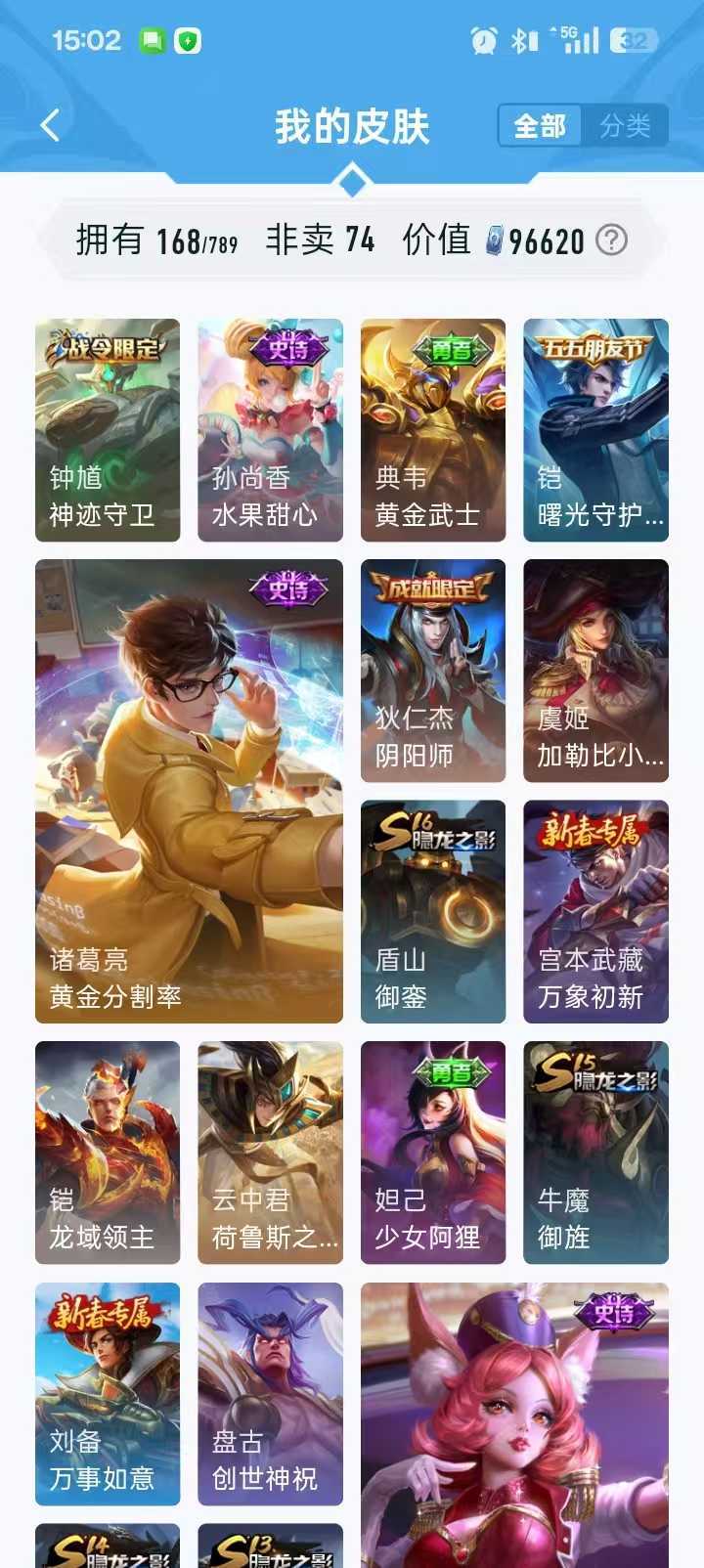
Task: Open 牛魔 御旌 skin card
Action: [x=595, y=1153]
